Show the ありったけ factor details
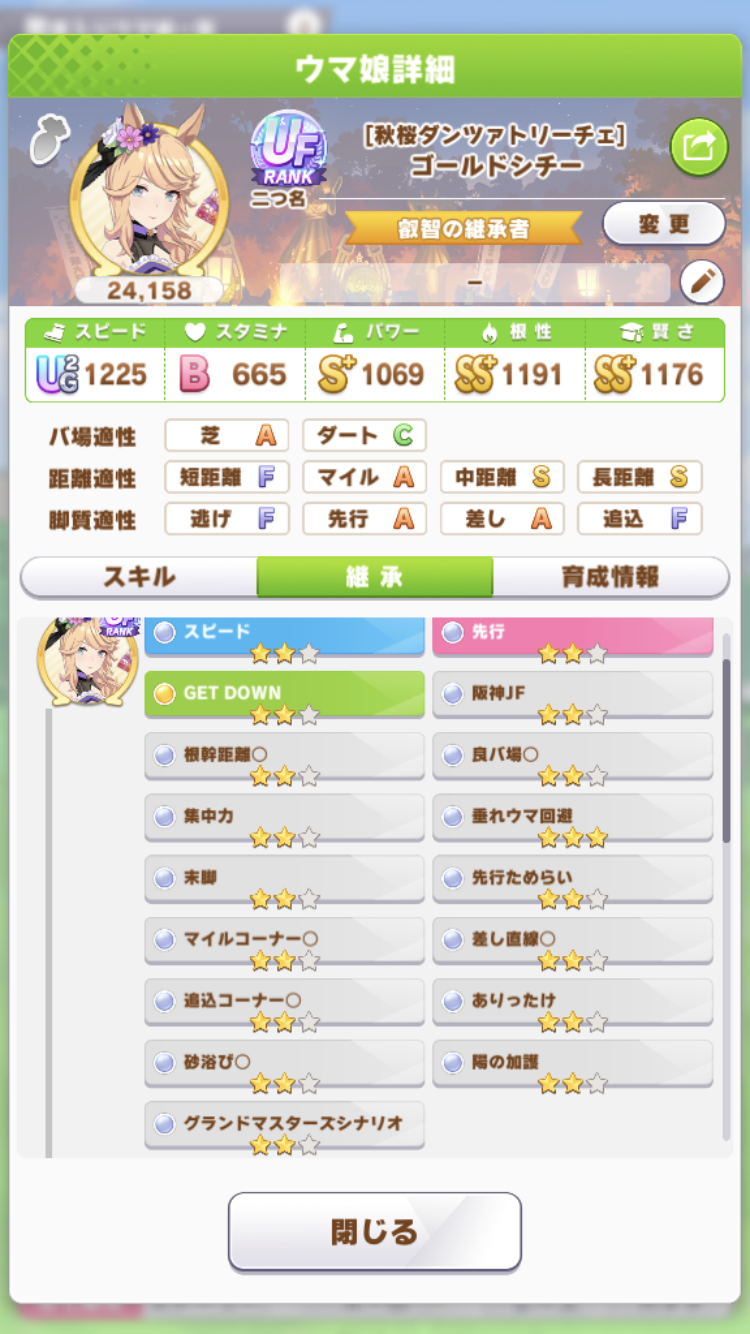Screen dimensions: 750x1334 coord(572,1001)
